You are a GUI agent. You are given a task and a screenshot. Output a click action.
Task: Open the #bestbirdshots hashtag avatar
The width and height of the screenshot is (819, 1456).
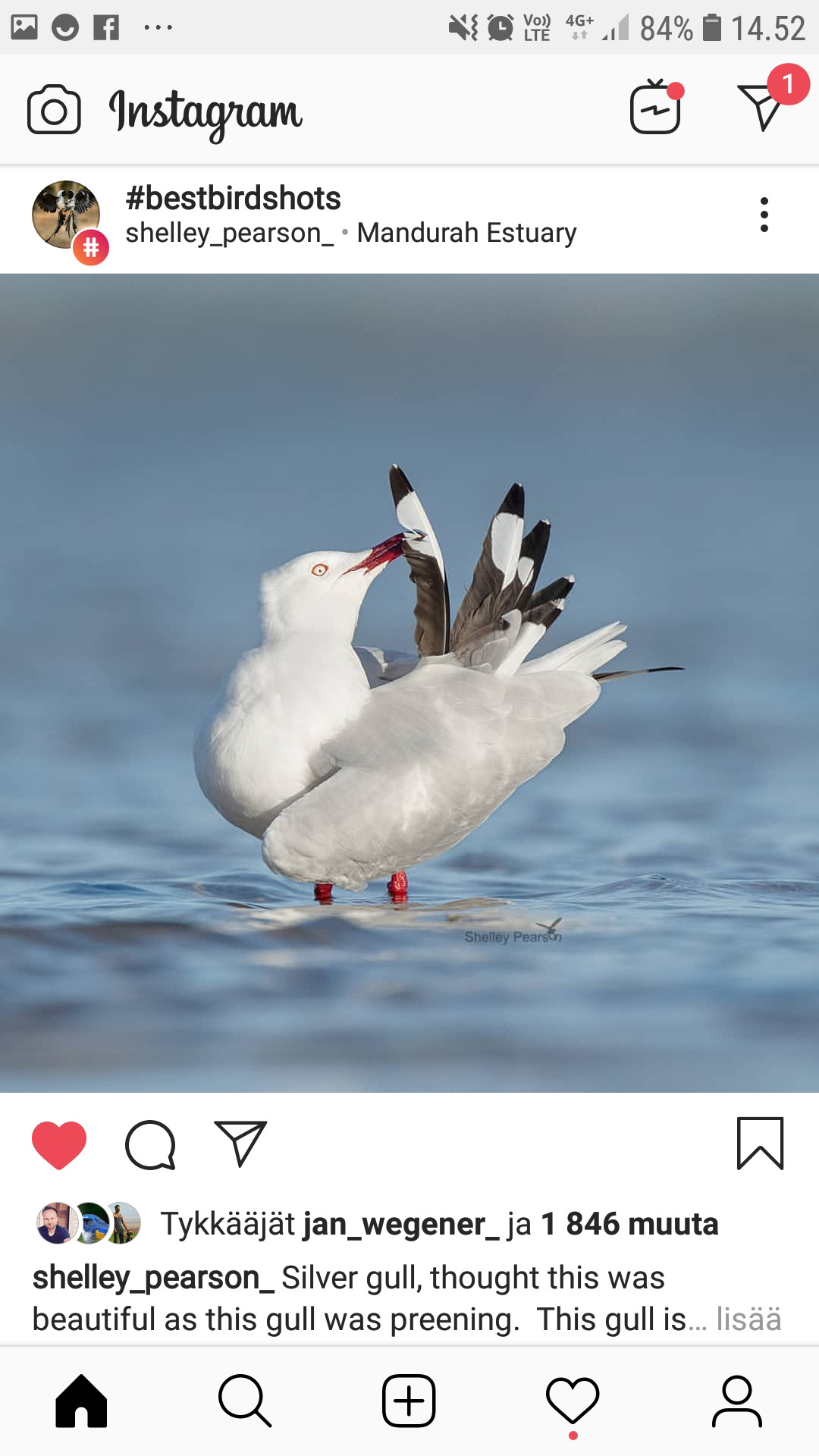(x=67, y=216)
